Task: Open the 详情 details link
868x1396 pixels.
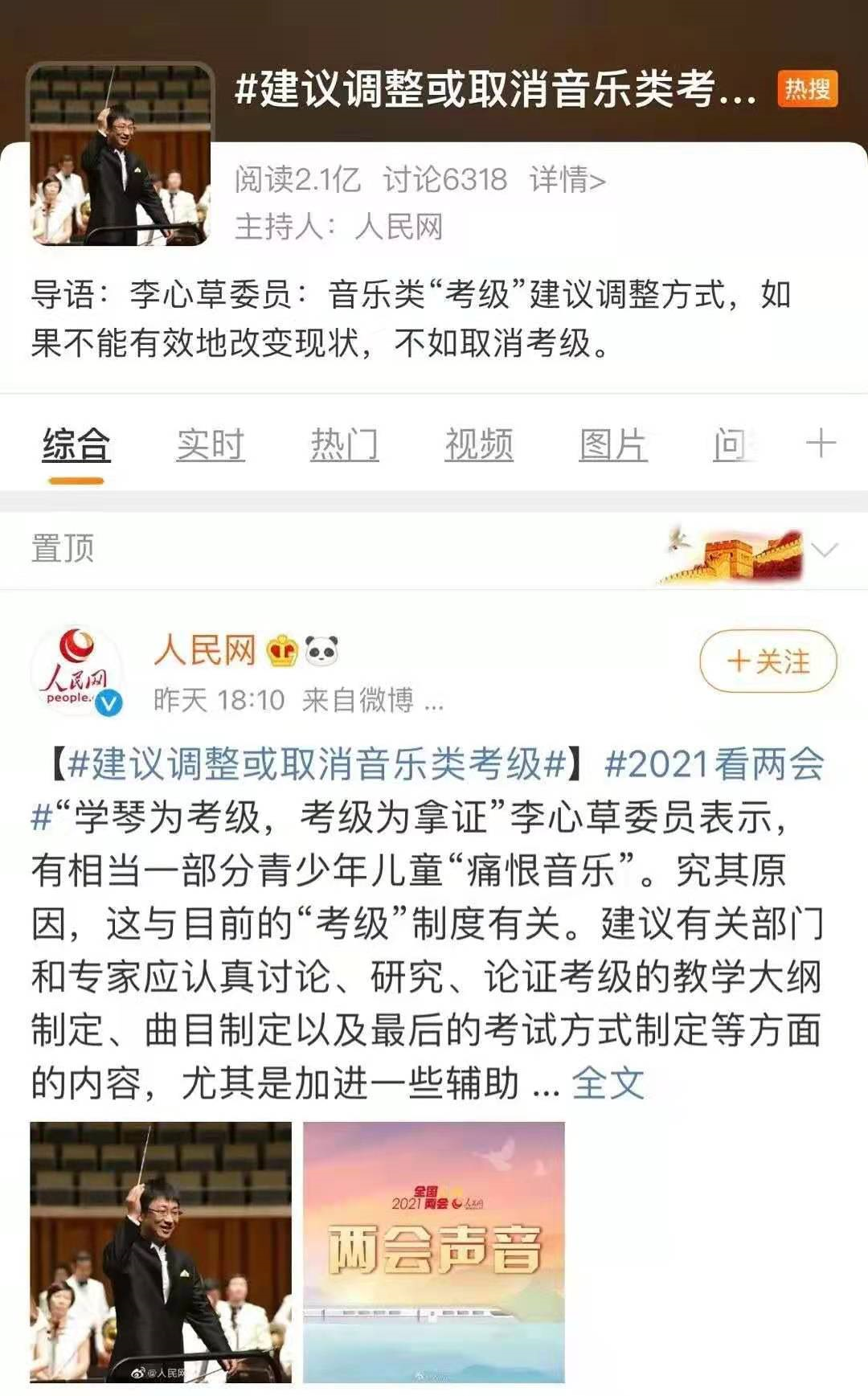Action: pos(567,180)
